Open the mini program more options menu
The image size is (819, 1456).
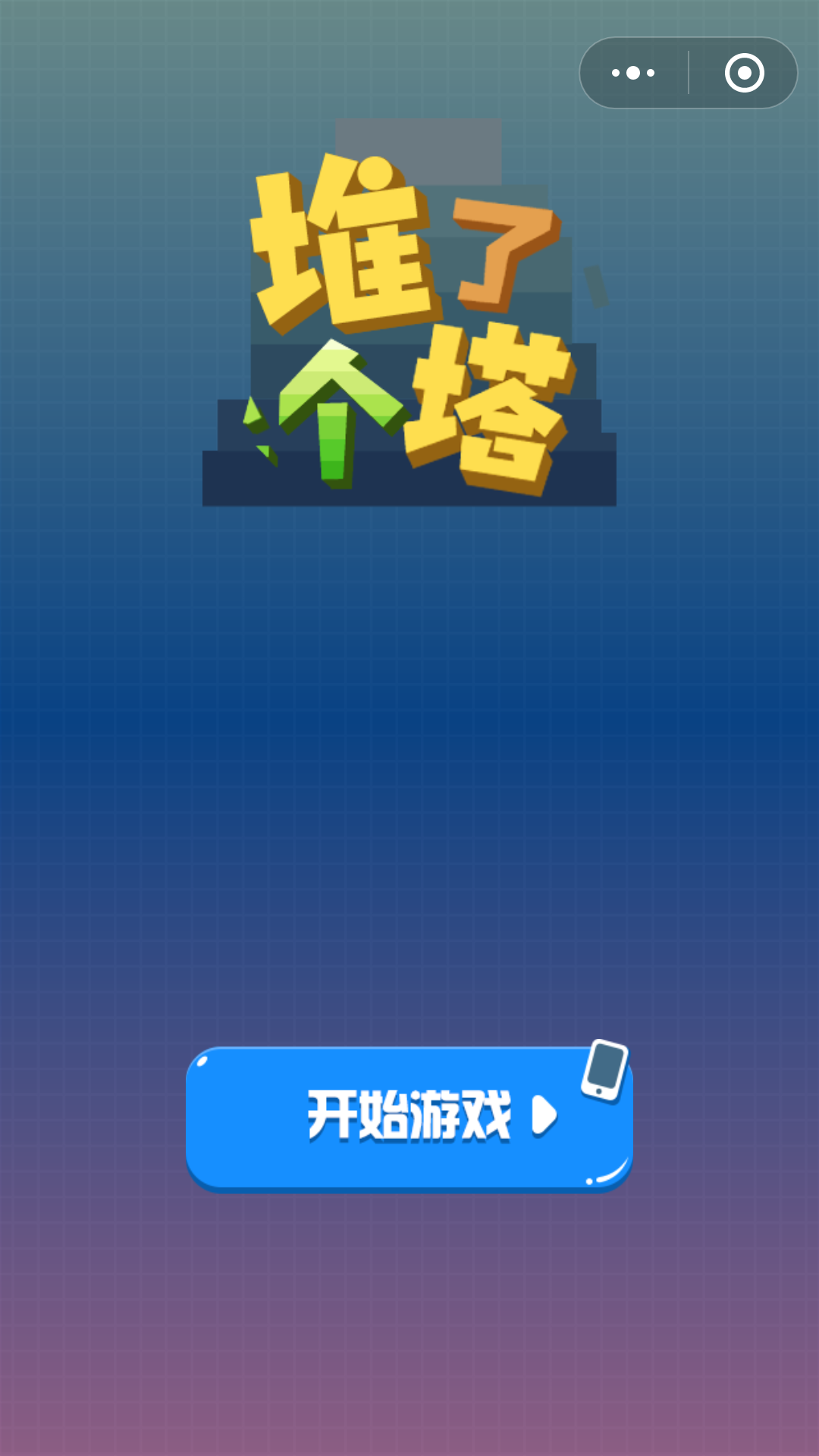click(x=633, y=74)
